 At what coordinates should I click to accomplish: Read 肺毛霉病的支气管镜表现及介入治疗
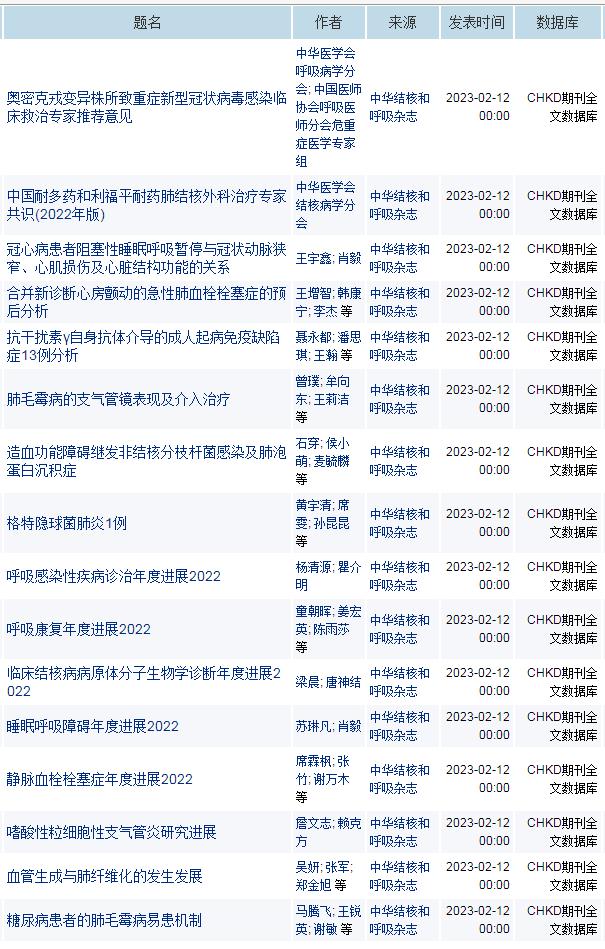tap(118, 399)
